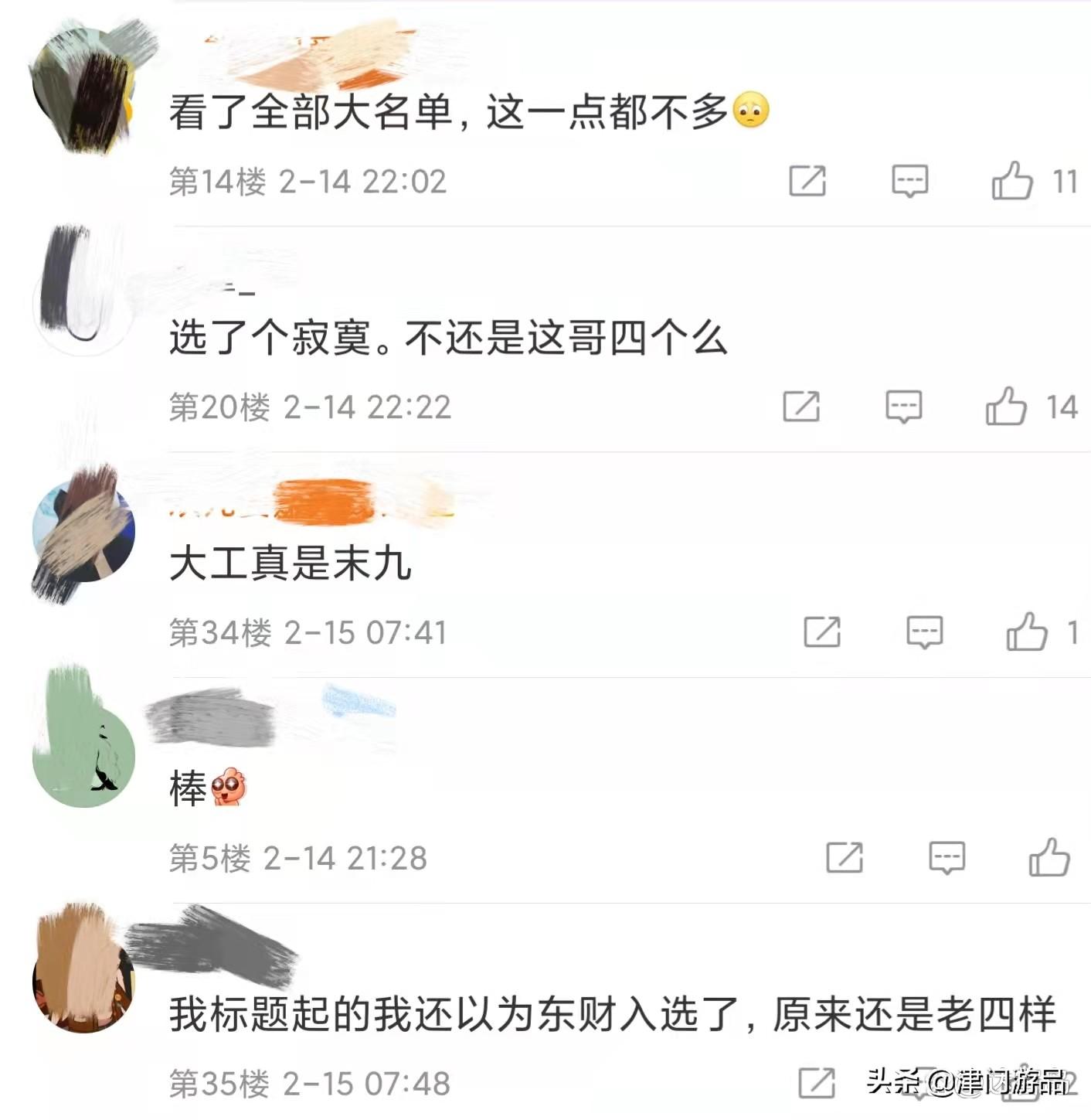Share the 第20楼 comment

click(x=801, y=407)
